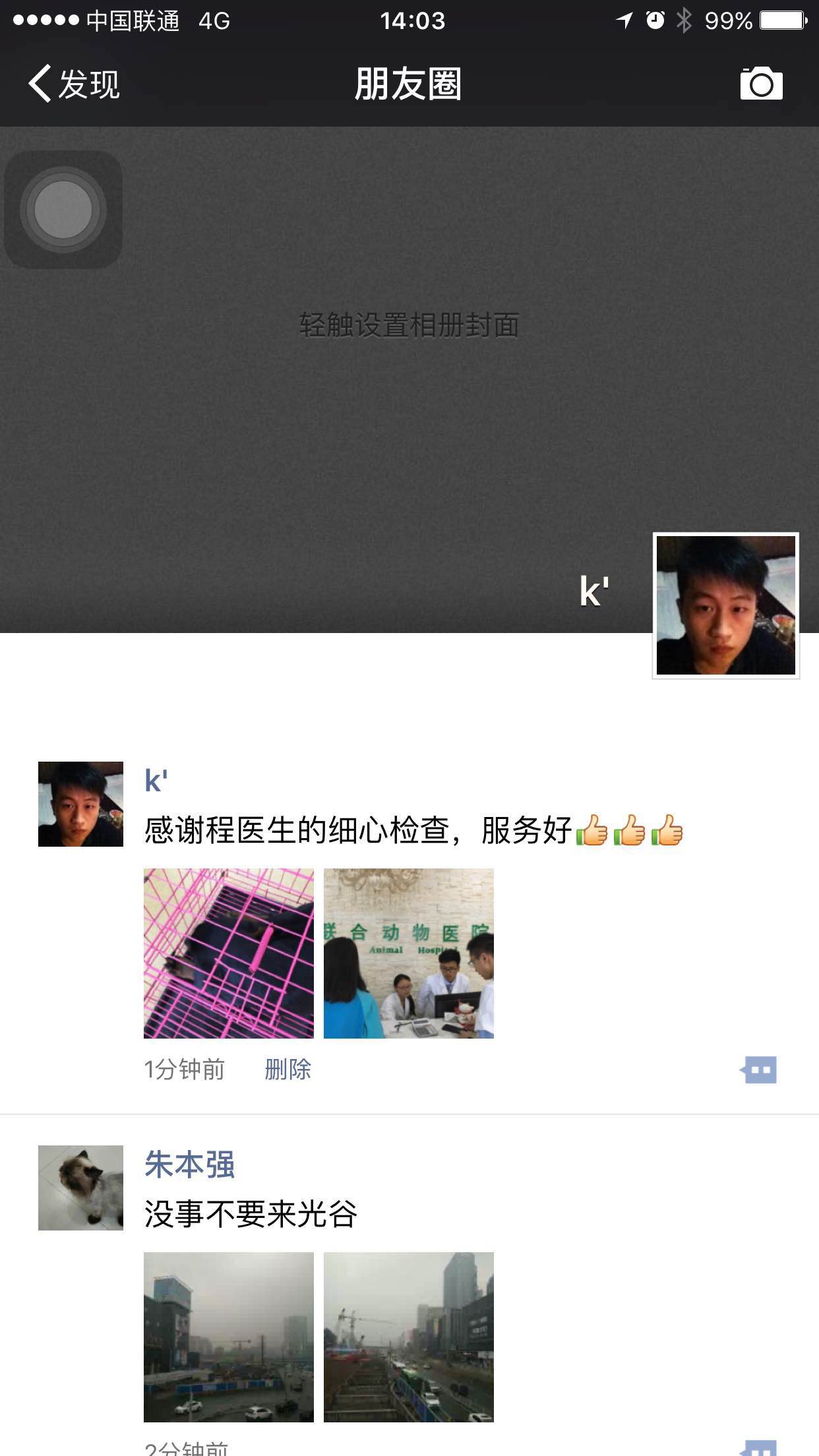Open like/comment menu under 朱本强's post
The image size is (819, 1456).
pos(759,1448)
